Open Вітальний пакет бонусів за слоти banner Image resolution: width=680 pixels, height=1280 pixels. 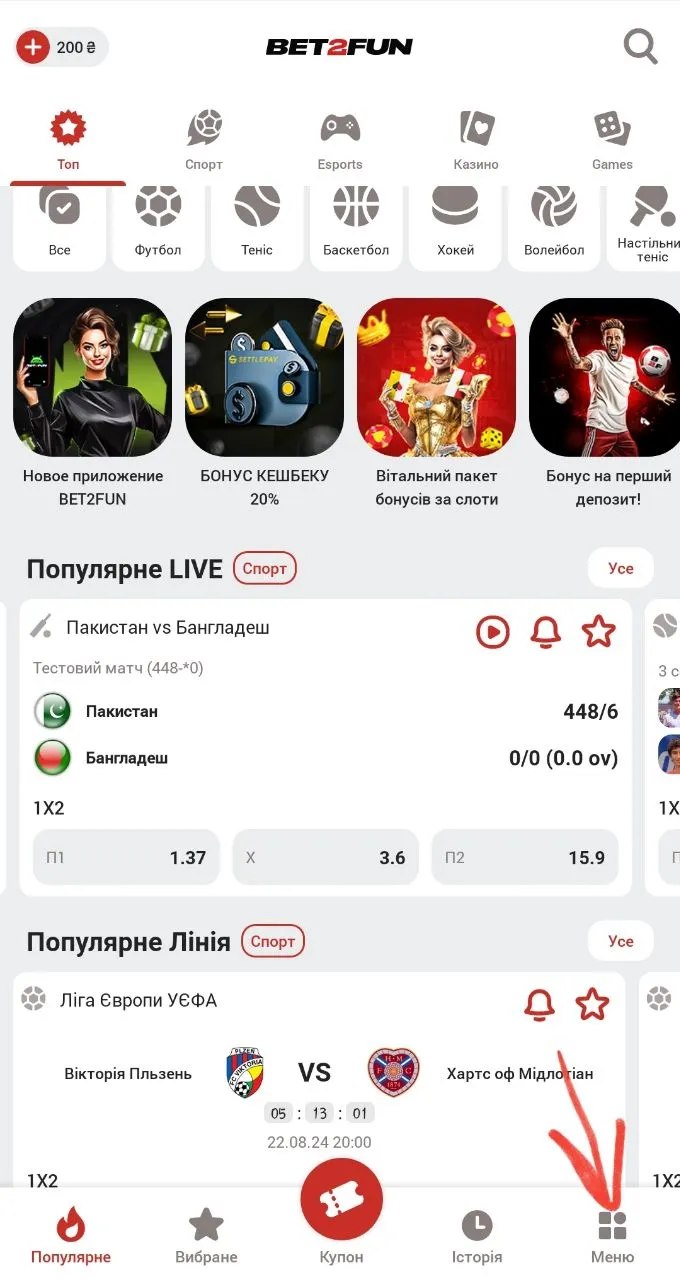436,400
